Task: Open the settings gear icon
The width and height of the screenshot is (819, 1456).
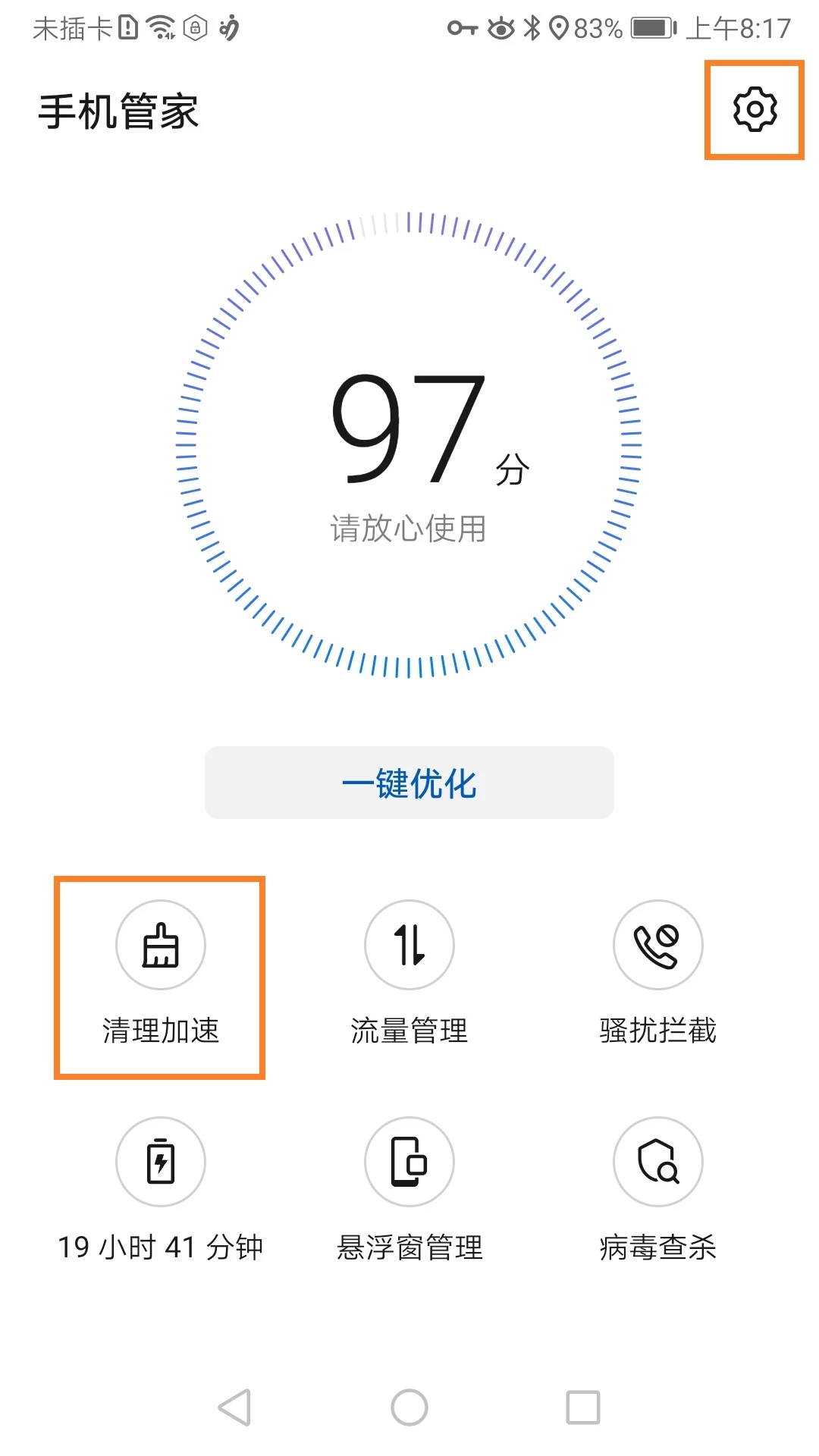Action: [x=755, y=110]
